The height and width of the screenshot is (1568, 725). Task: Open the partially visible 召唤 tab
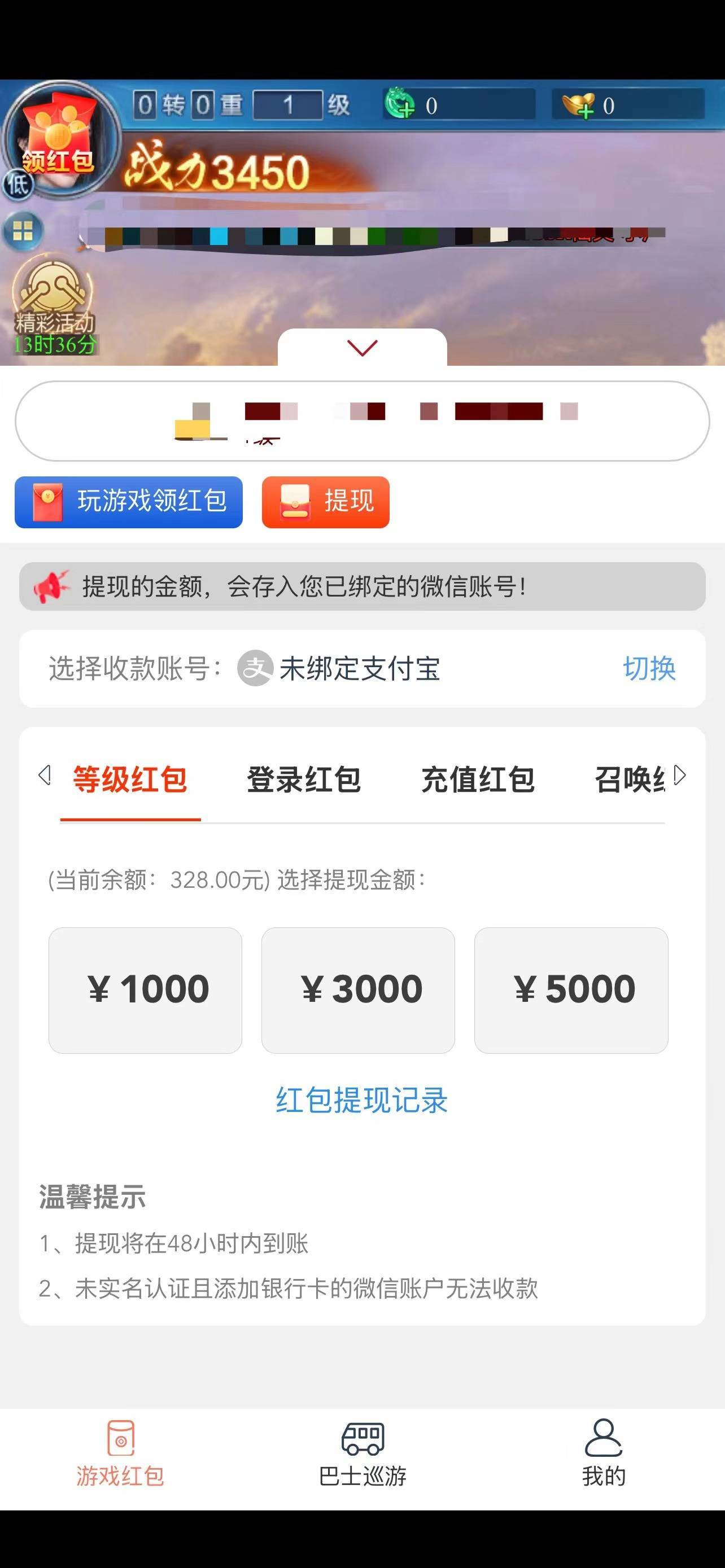coord(630,779)
